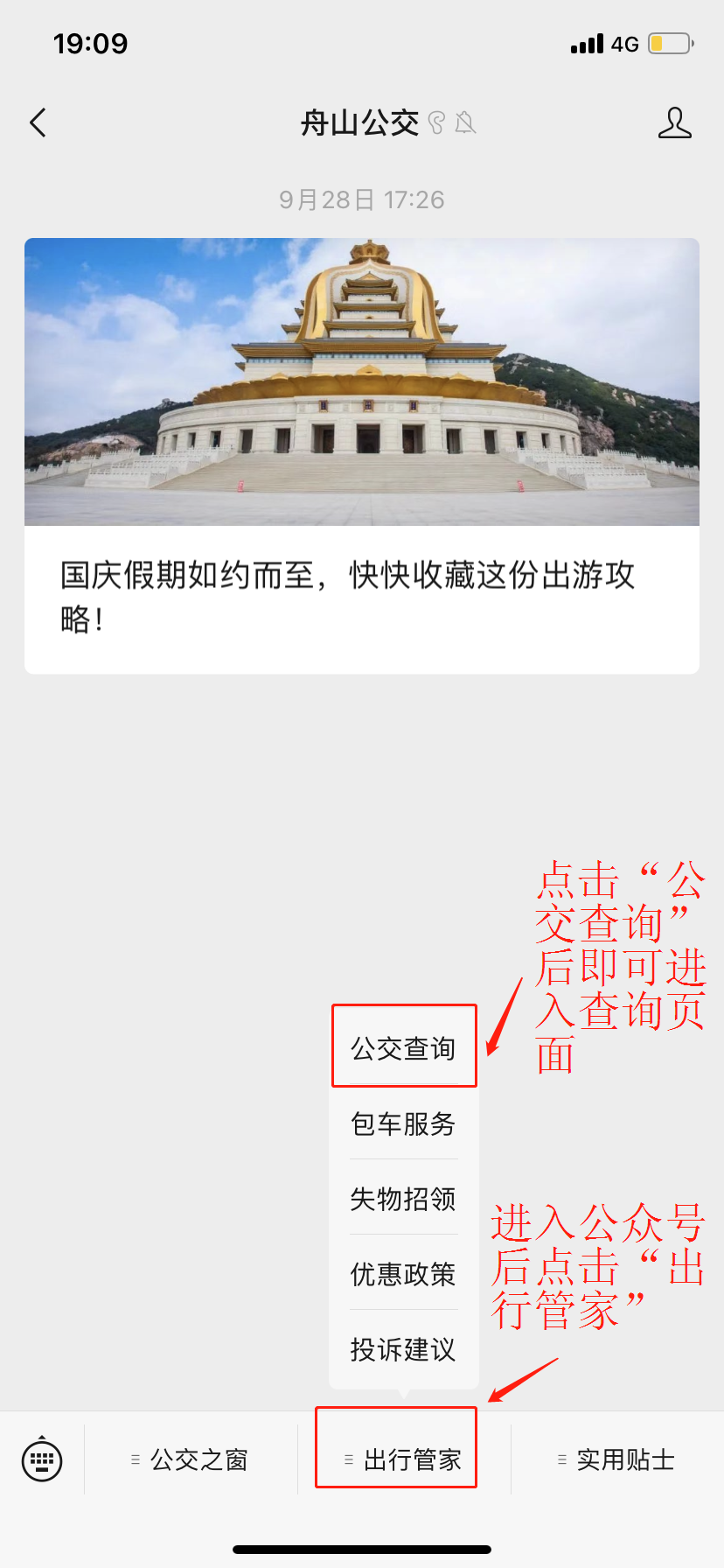The height and width of the screenshot is (1568, 724).
Task: Open the 国庆假期 travel guide article
Action: (x=362, y=455)
